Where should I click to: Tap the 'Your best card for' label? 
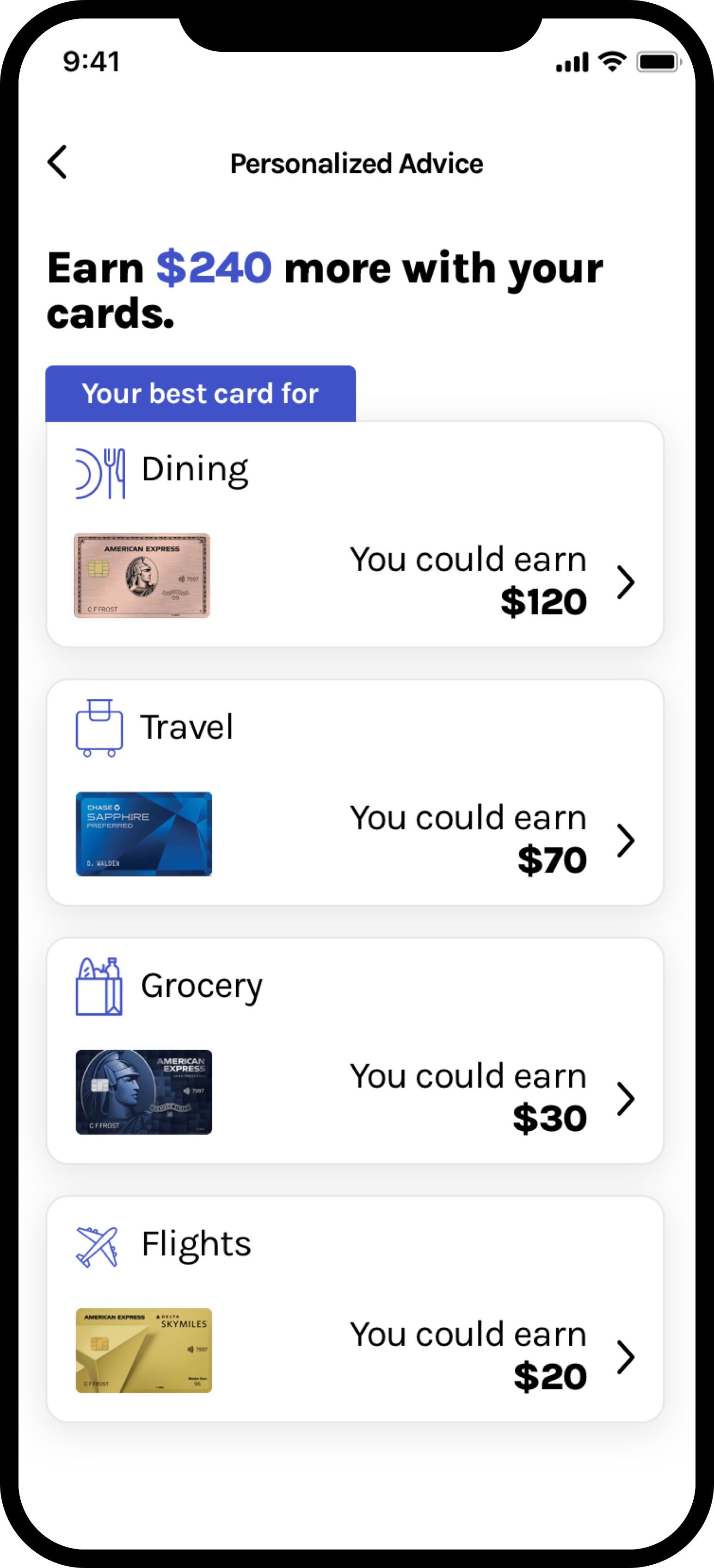coord(201,393)
